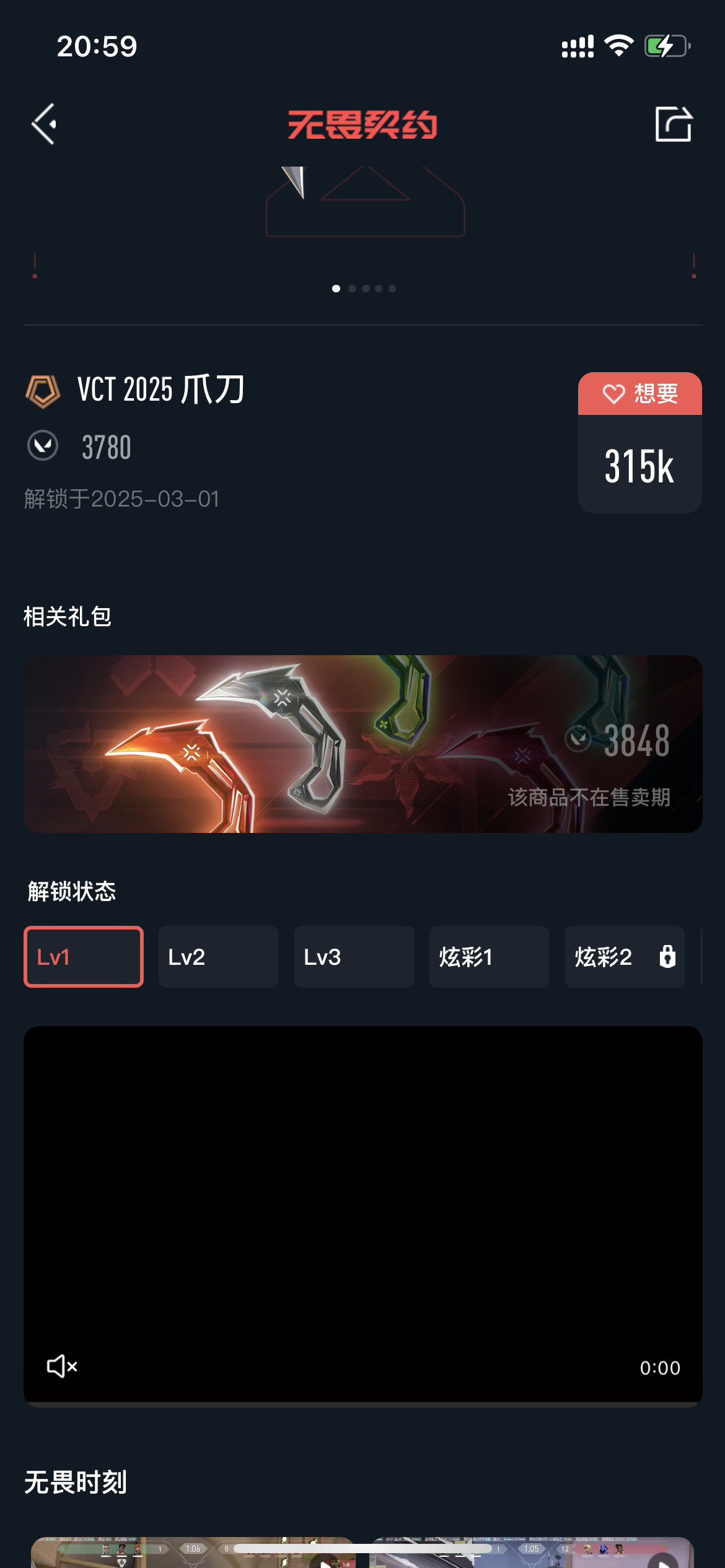Switch to the Lv3 unlock level
725x1568 pixels.
tap(354, 957)
